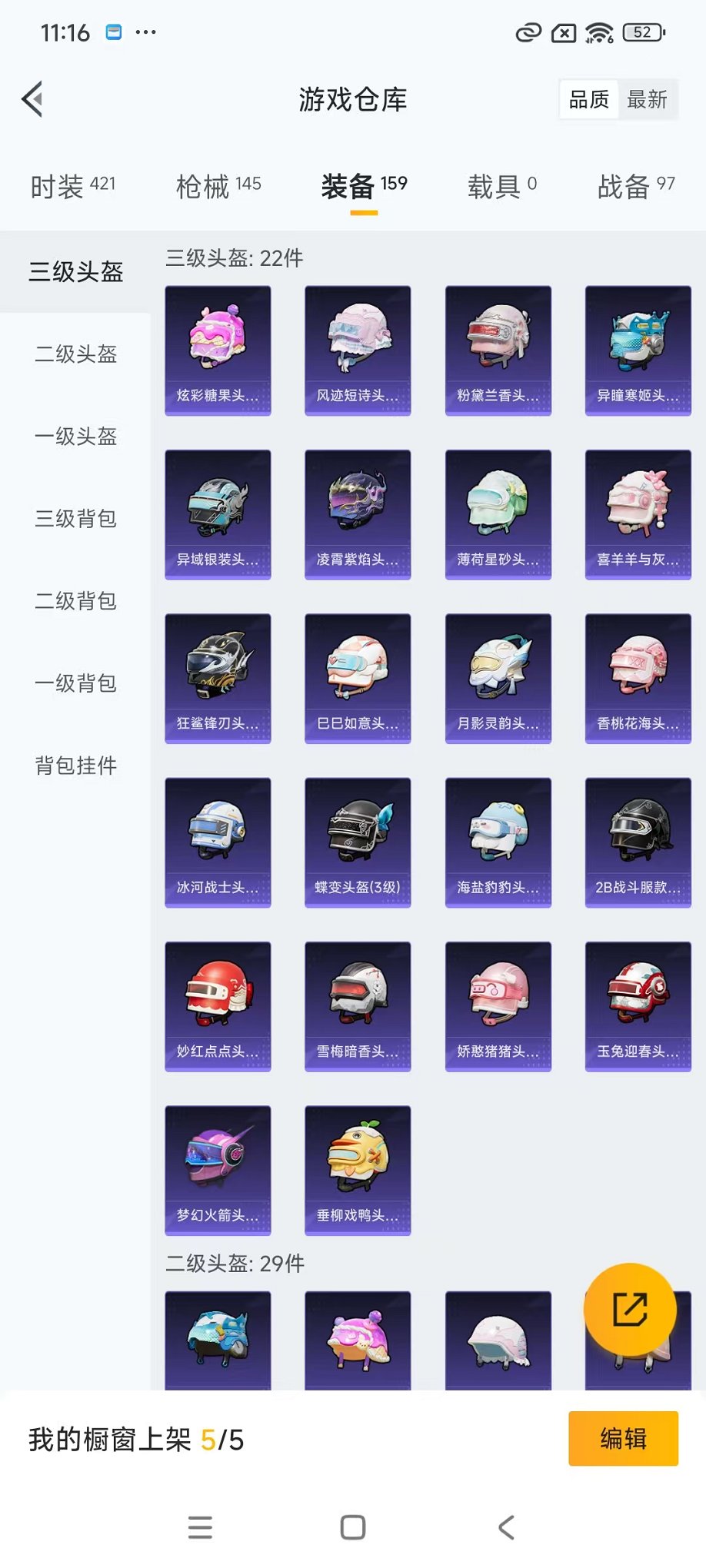Select 一级头盔 category
The image size is (706, 1568).
click(x=75, y=437)
